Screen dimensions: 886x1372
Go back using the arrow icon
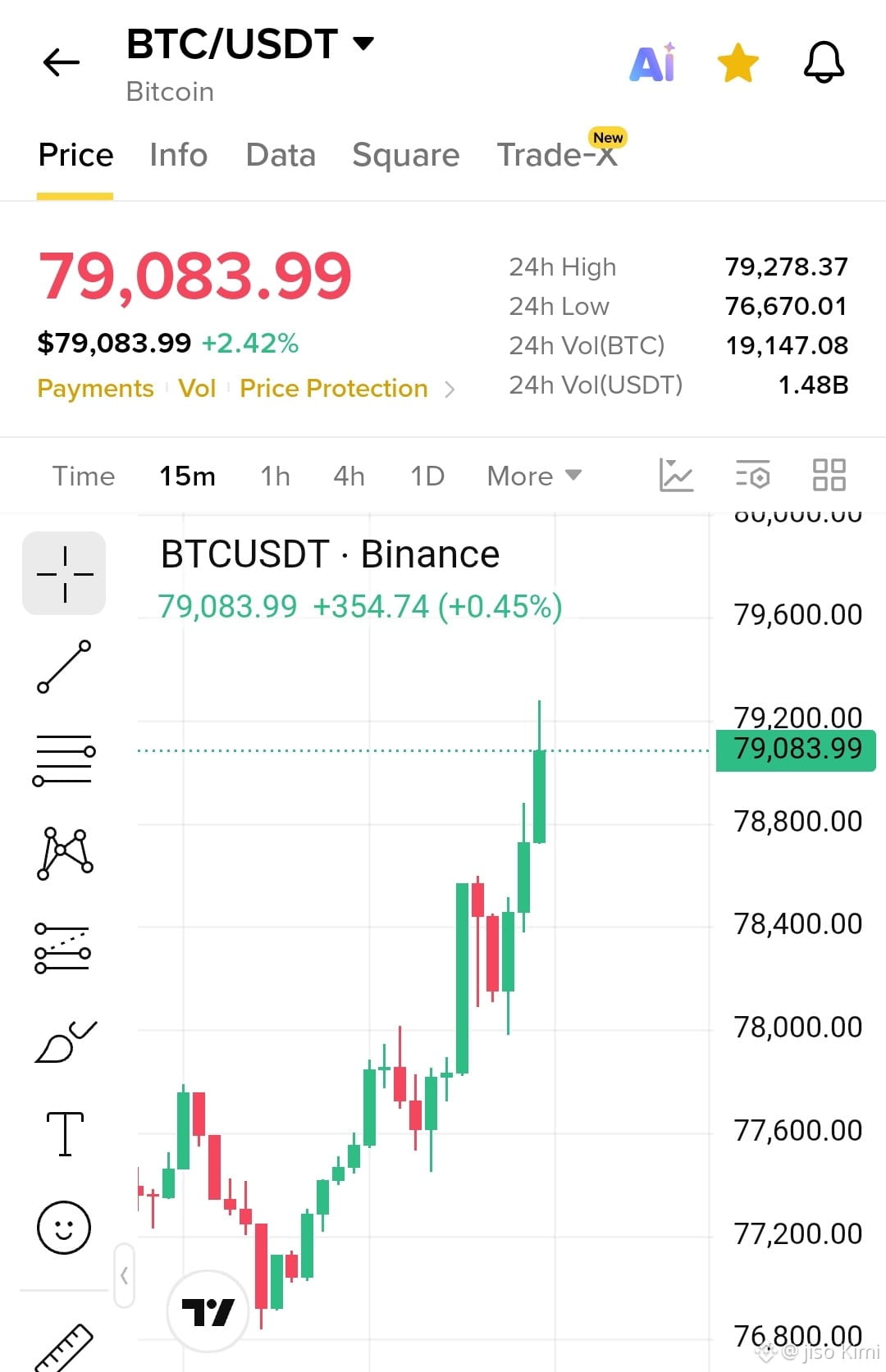[62, 62]
